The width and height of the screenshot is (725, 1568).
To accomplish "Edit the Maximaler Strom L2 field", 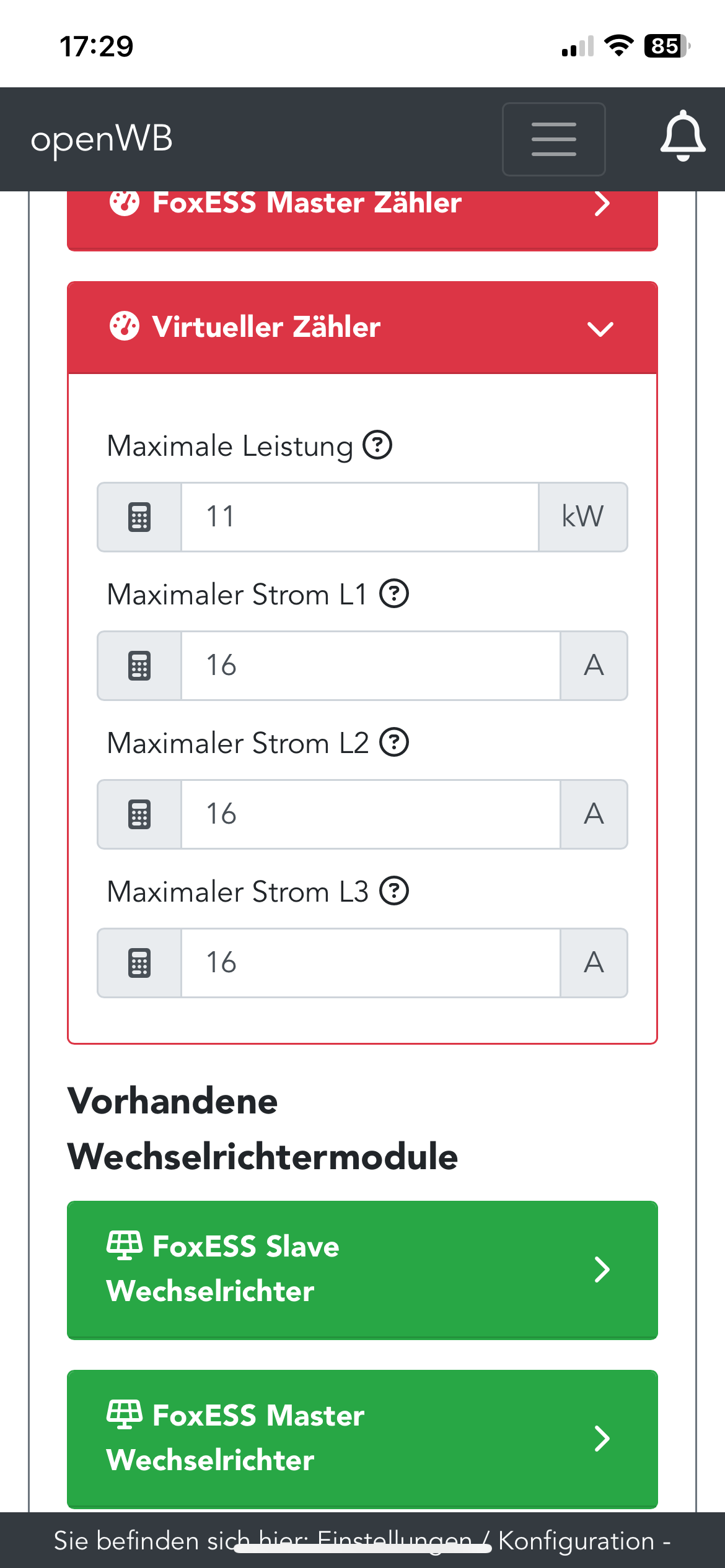I will click(x=370, y=814).
